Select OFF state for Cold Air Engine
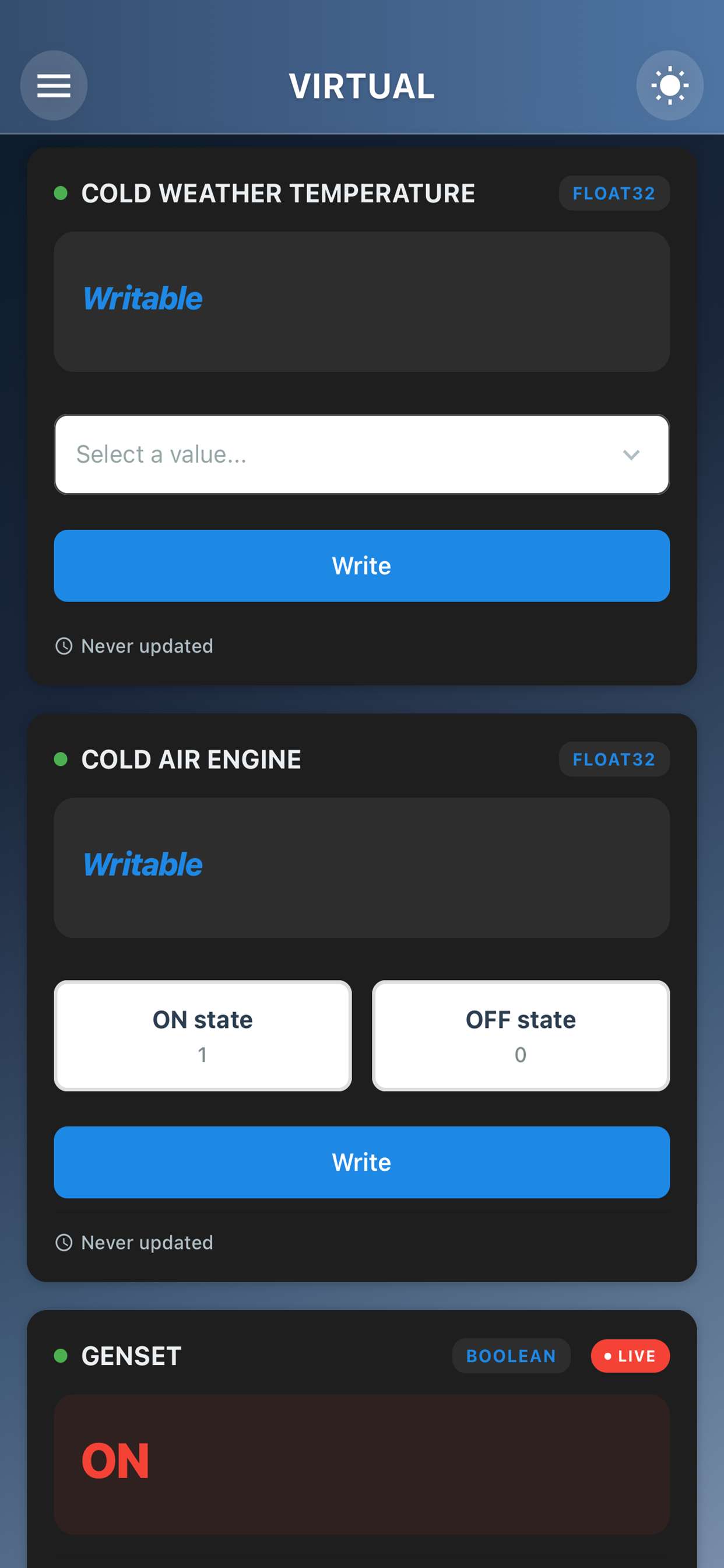The width and height of the screenshot is (724, 1568). [x=521, y=1035]
